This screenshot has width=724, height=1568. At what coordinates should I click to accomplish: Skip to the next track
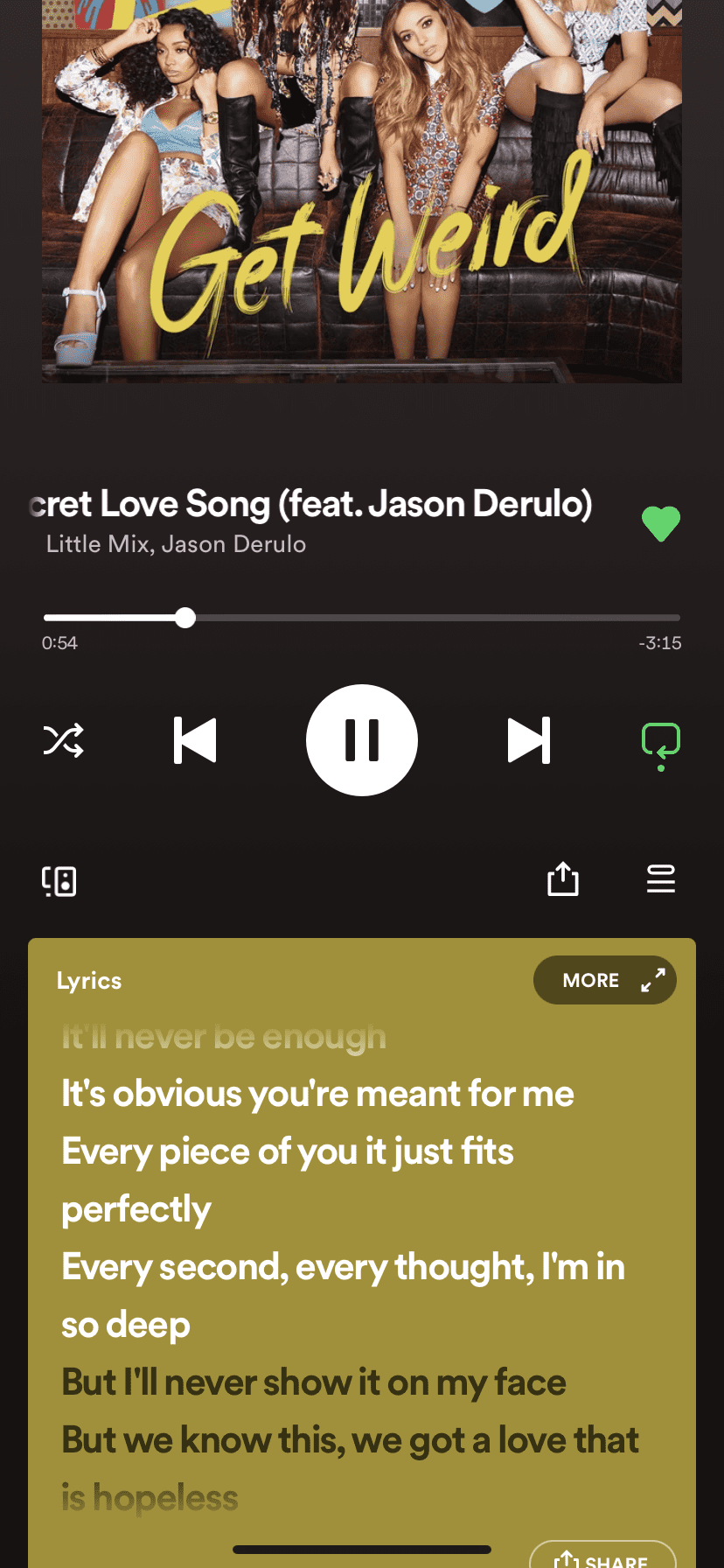tap(529, 740)
